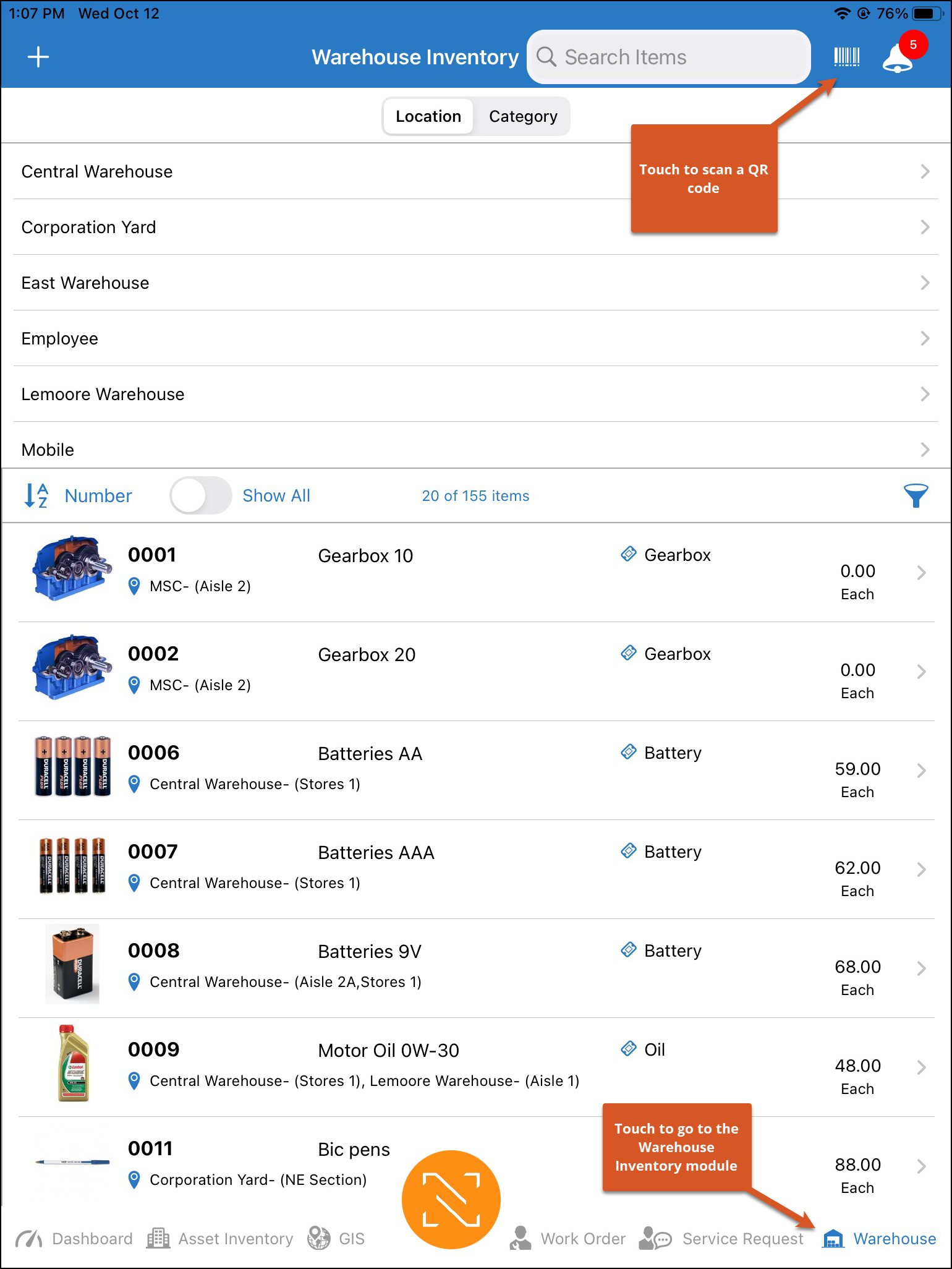Open the notifications bell

pyautogui.click(x=898, y=58)
